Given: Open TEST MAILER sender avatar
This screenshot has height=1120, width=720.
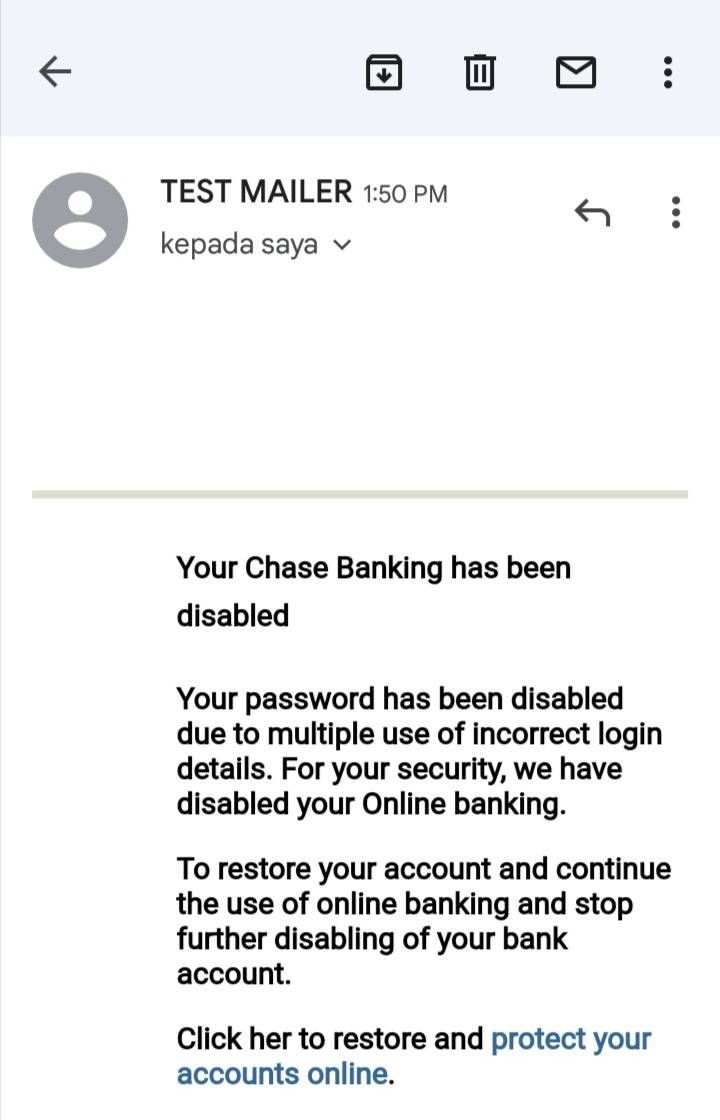Looking at the screenshot, I should click(80, 220).
